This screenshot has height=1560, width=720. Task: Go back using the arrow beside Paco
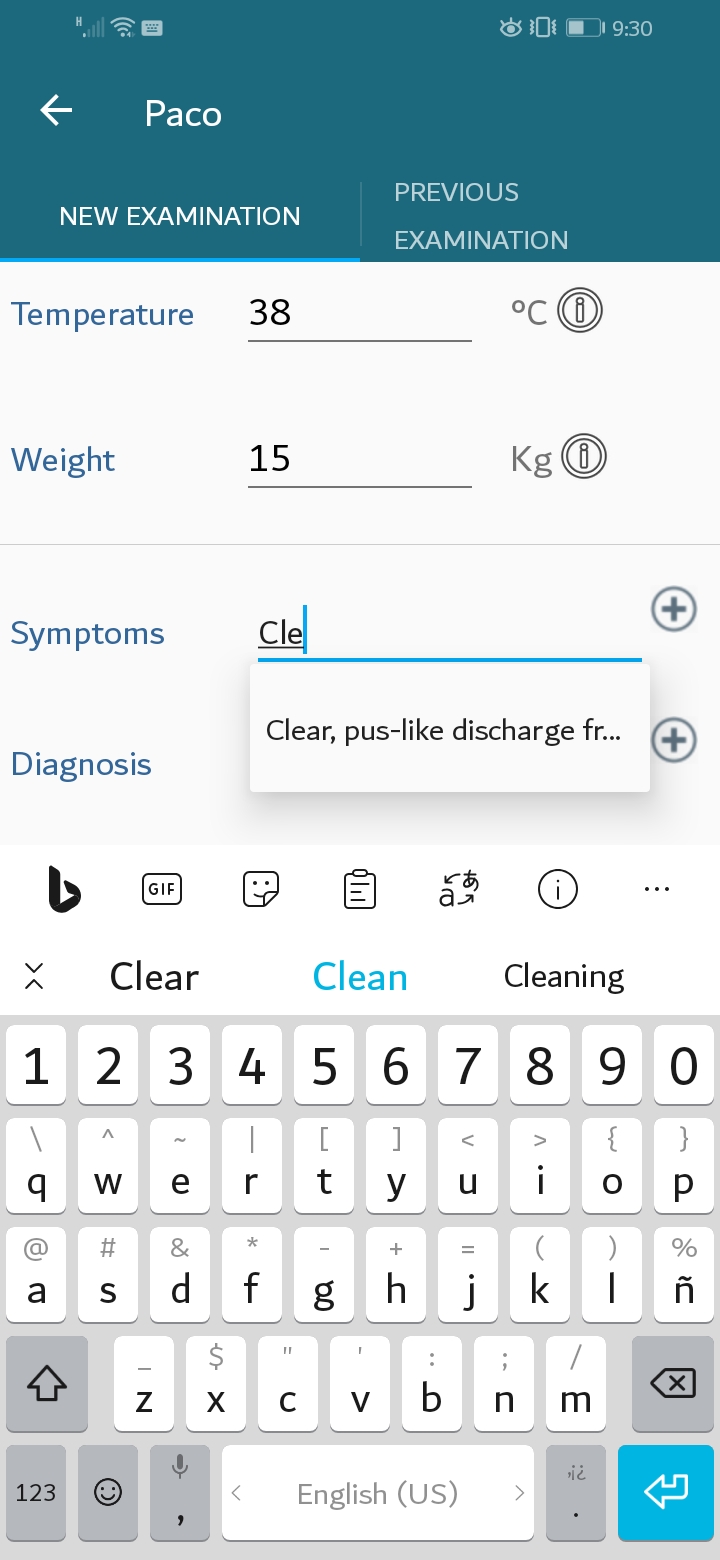pos(56,111)
